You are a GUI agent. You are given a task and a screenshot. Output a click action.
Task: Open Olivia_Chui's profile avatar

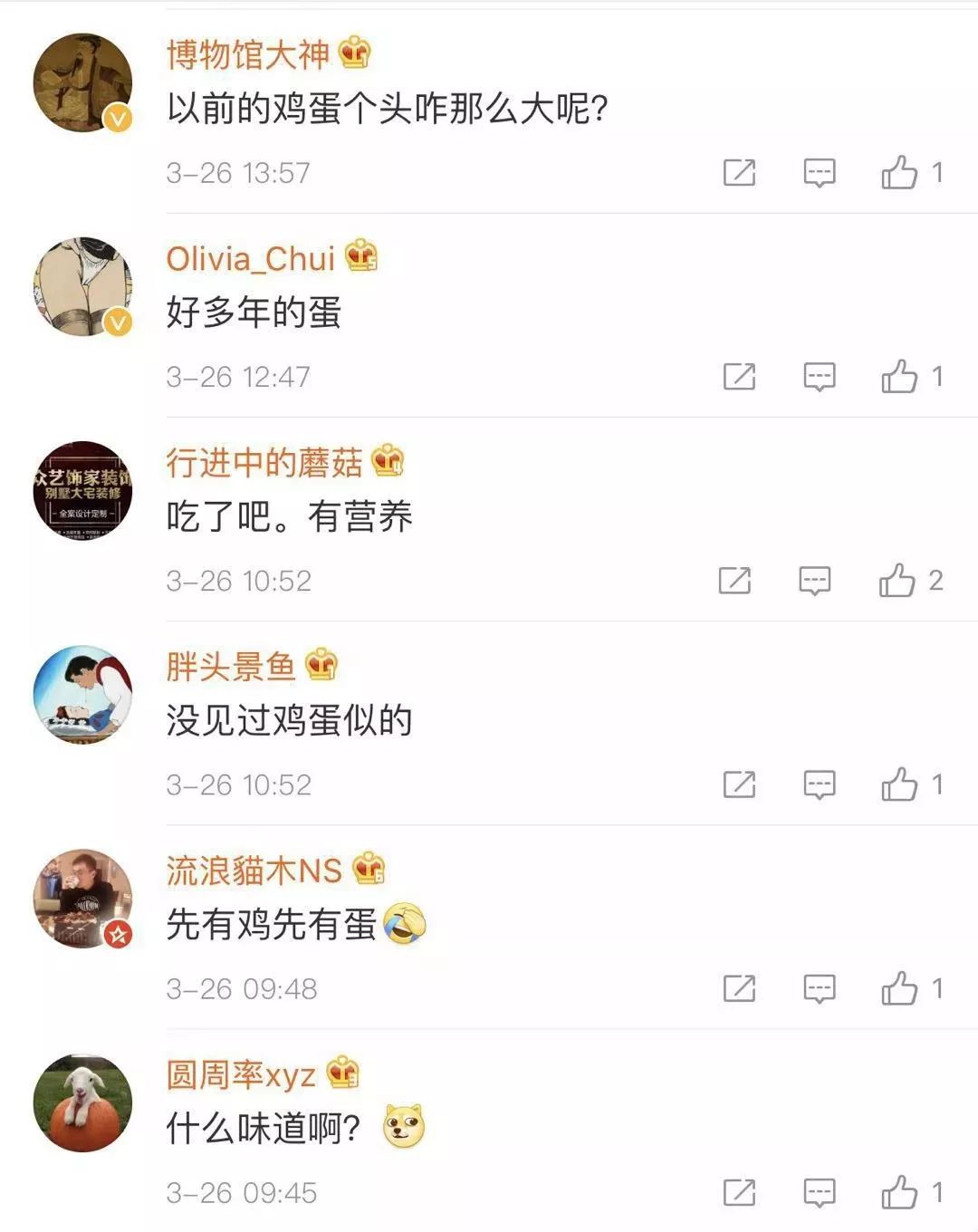pos(82,287)
